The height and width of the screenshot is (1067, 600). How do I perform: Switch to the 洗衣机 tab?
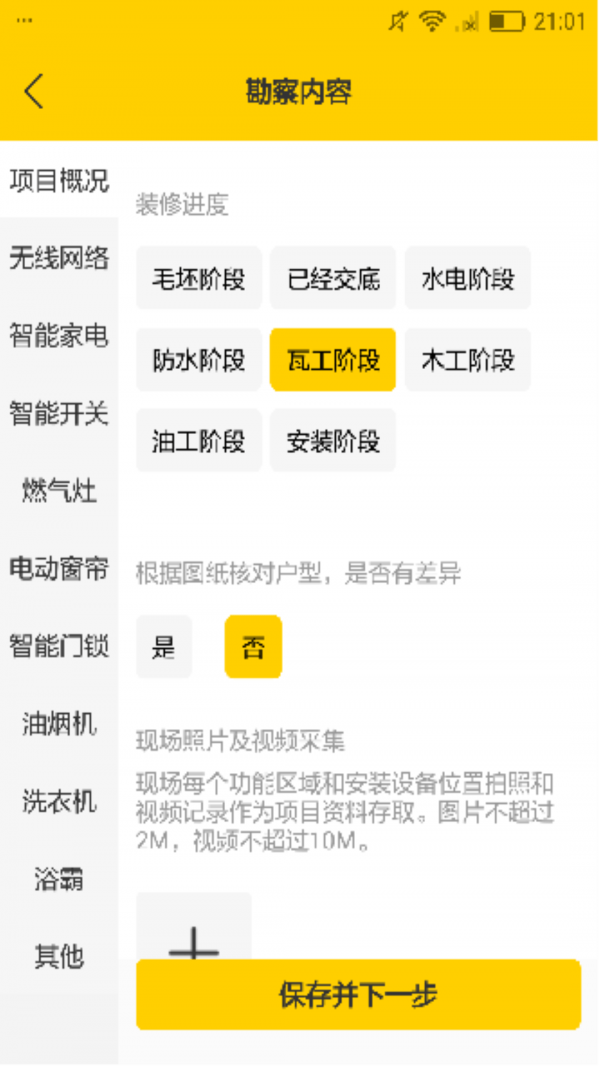[x=59, y=801]
